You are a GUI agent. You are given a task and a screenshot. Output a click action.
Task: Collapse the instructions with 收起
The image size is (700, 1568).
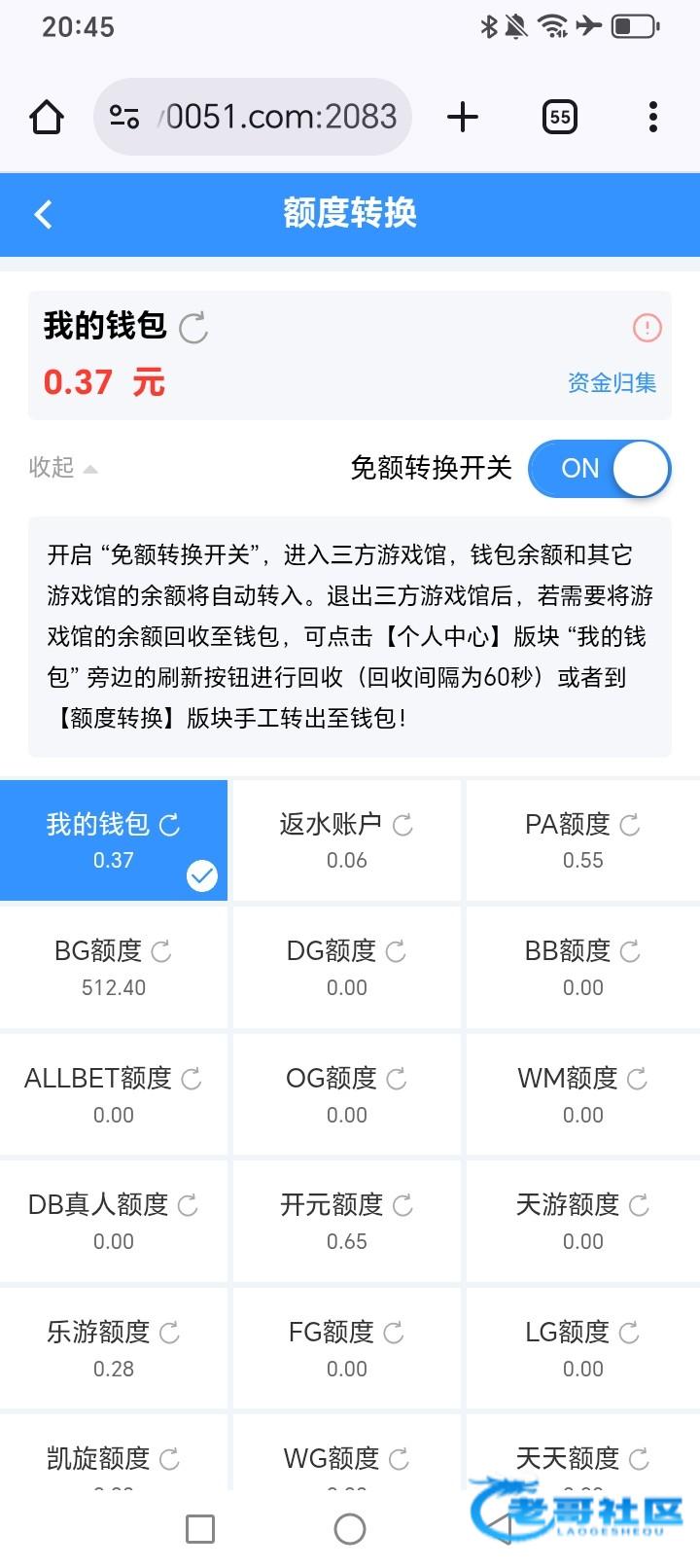(x=62, y=468)
